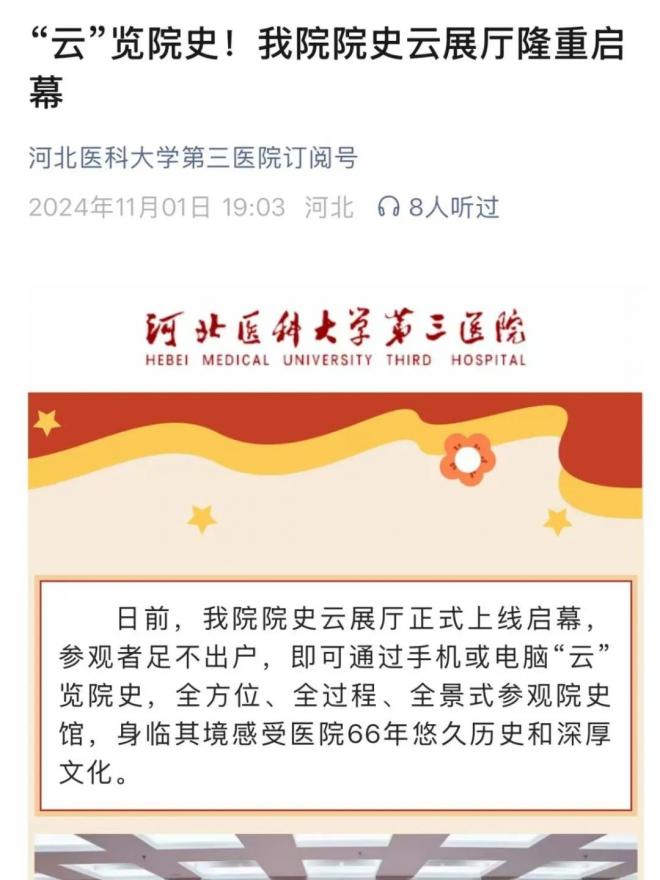This screenshot has width=660, height=880.
Task: Open 河北医科大学第三医院订阅号 account page
Action: [192, 158]
